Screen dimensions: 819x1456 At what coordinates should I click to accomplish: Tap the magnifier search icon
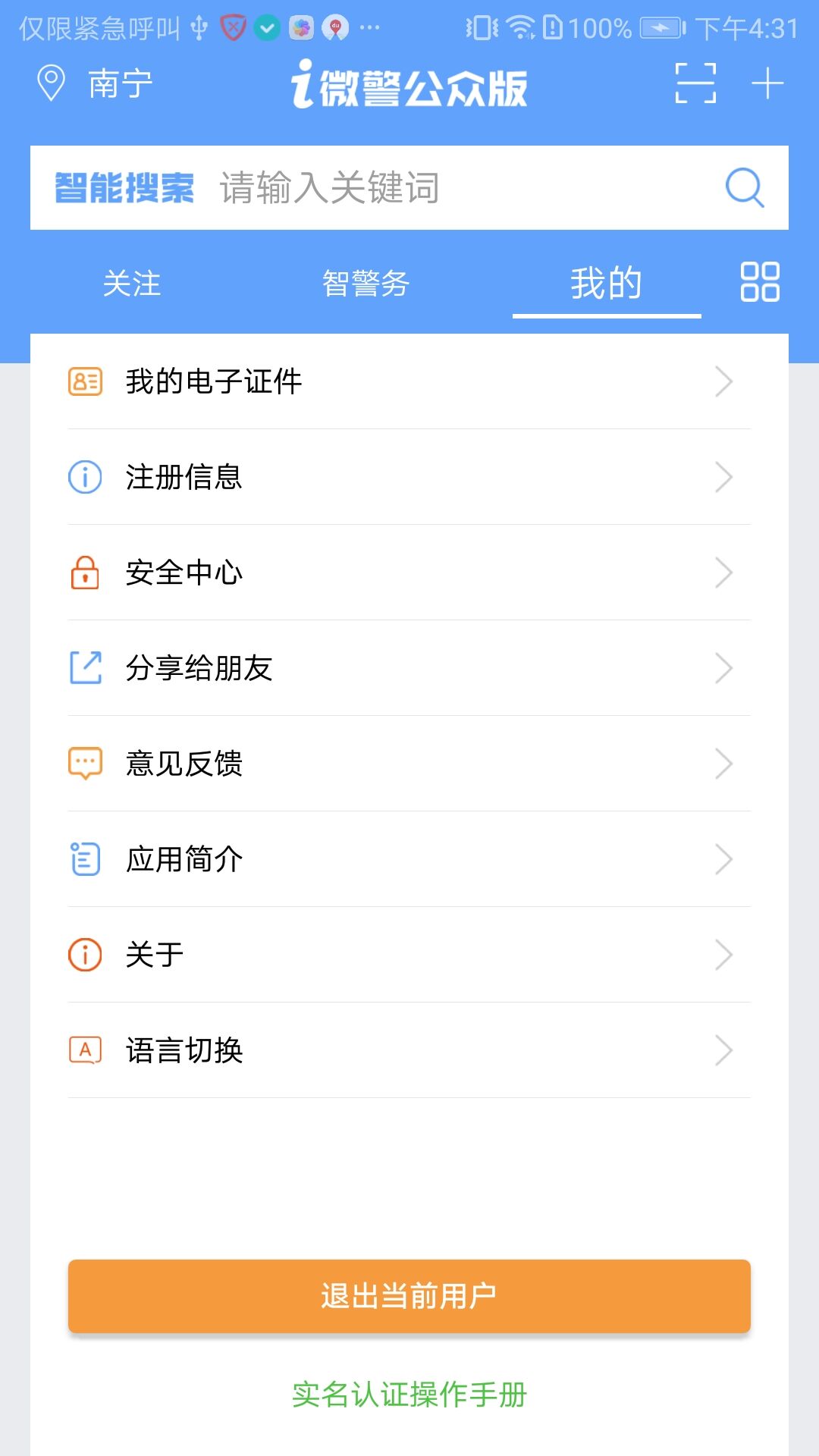(x=745, y=188)
